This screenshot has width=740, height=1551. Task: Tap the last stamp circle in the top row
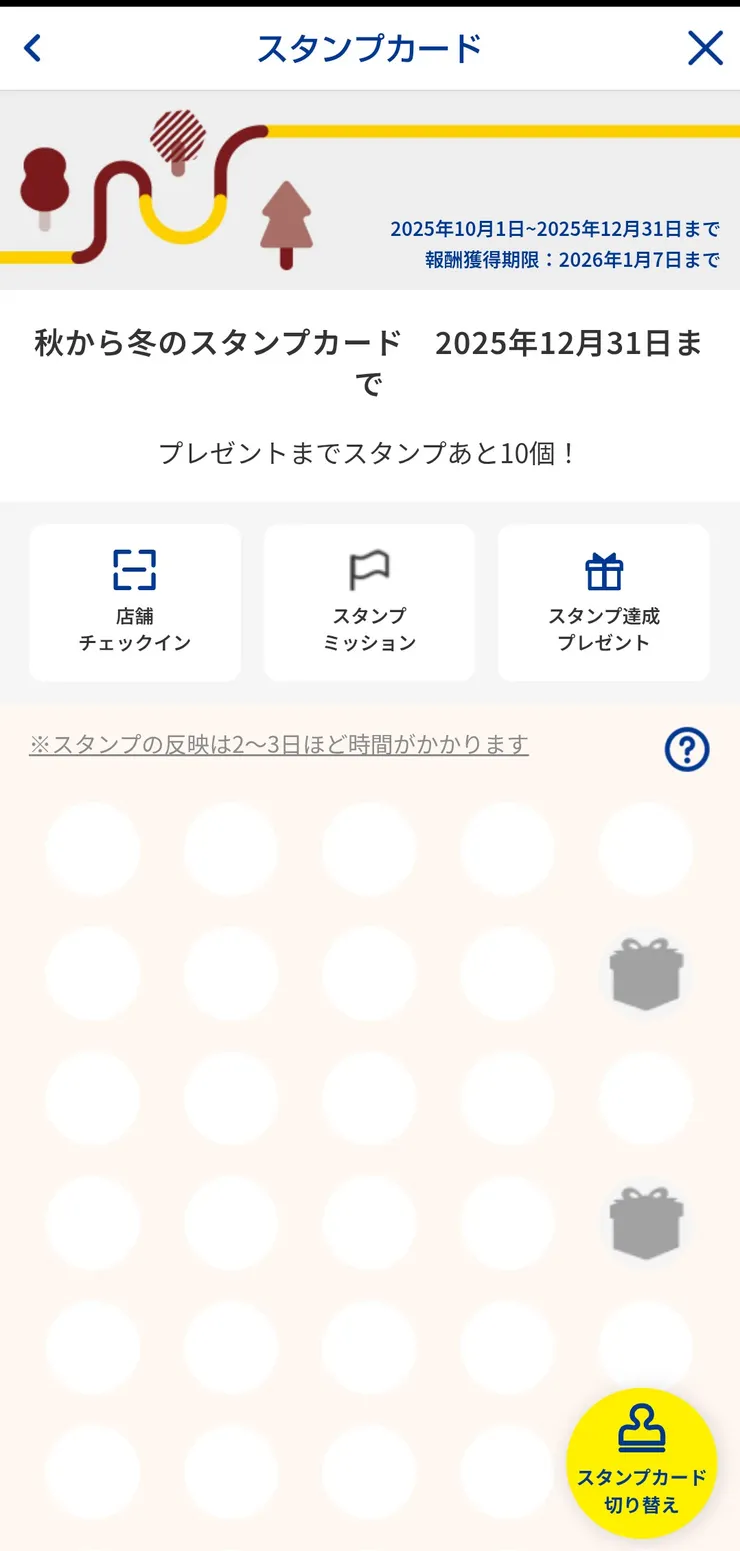(645, 847)
